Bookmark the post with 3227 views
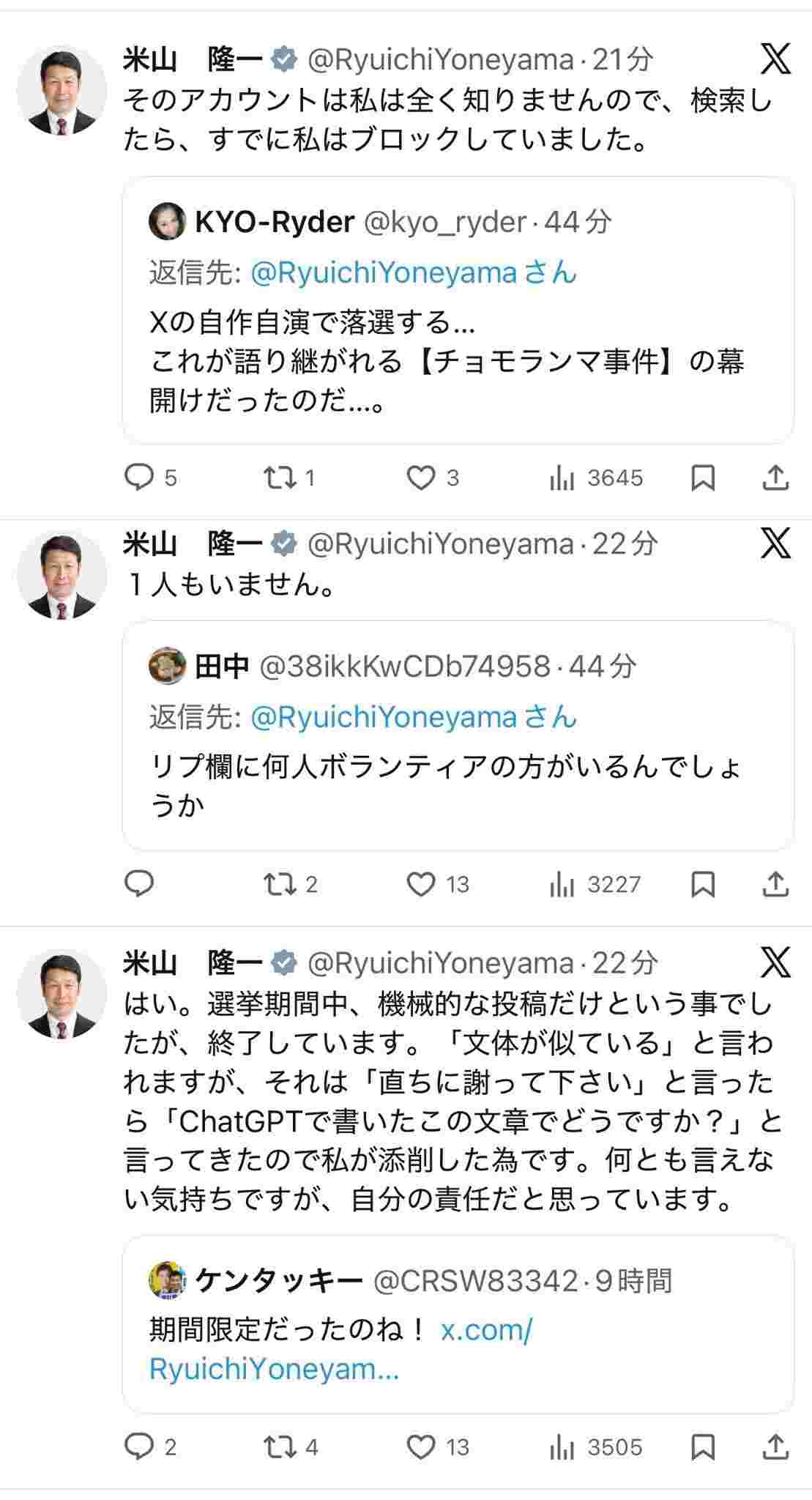Screen dimensions: 812x1500 pyautogui.click(x=703, y=884)
